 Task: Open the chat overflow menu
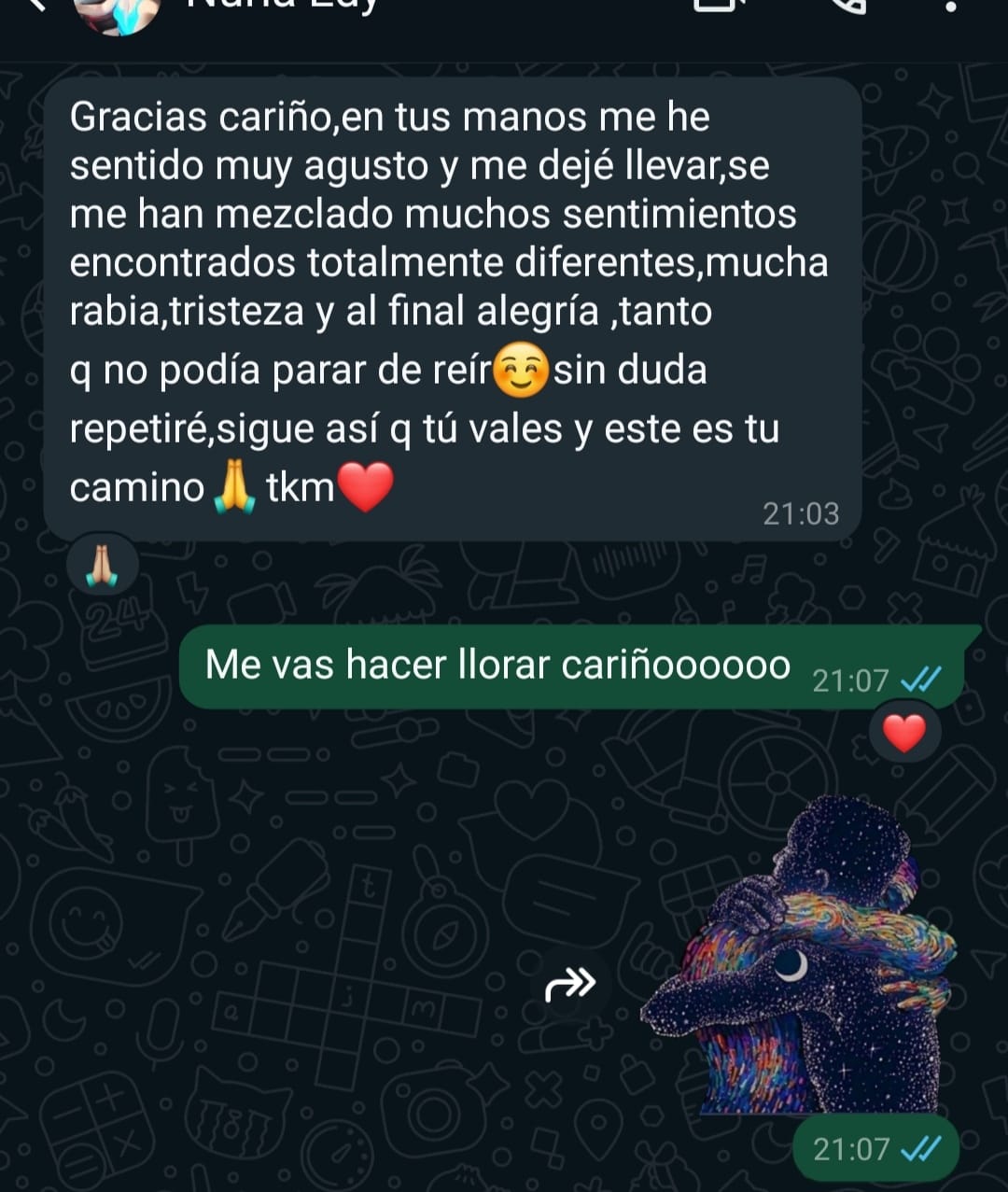click(x=950, y=6)
